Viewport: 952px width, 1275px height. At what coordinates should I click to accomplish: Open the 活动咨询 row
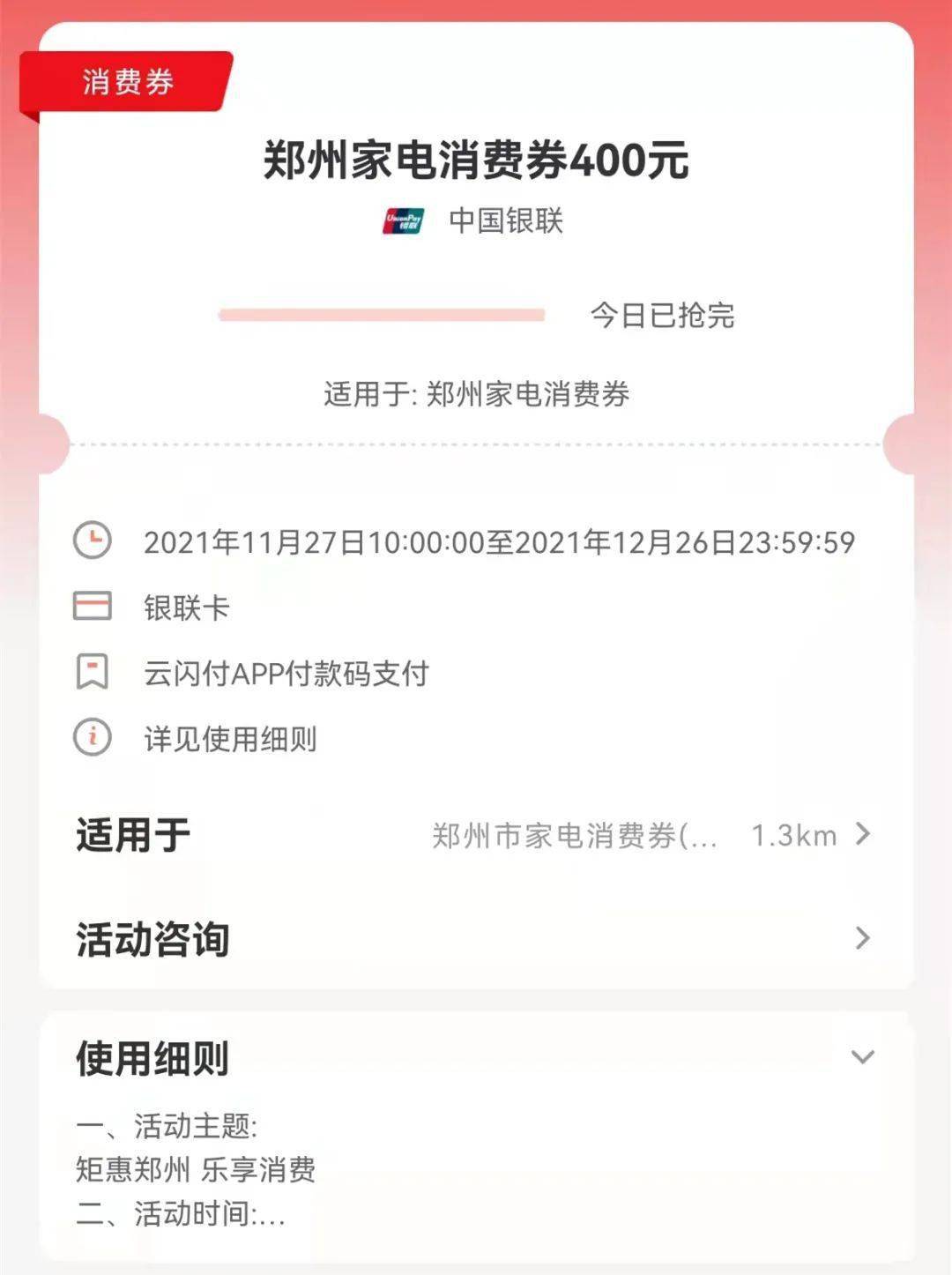point(476,938)
